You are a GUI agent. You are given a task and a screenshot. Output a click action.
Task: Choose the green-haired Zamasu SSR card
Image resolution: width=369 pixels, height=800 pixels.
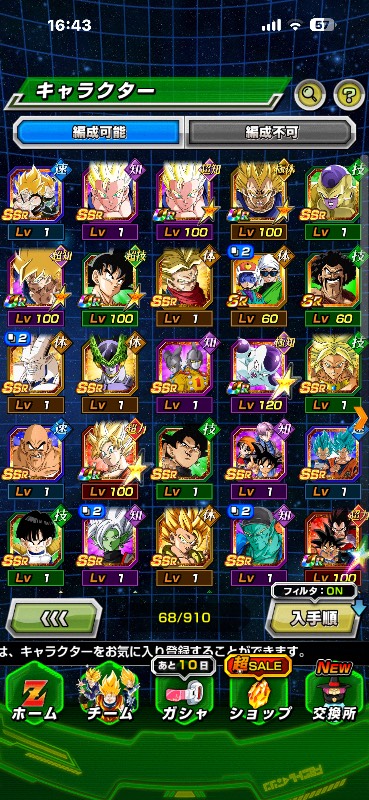tap(110, 547)
